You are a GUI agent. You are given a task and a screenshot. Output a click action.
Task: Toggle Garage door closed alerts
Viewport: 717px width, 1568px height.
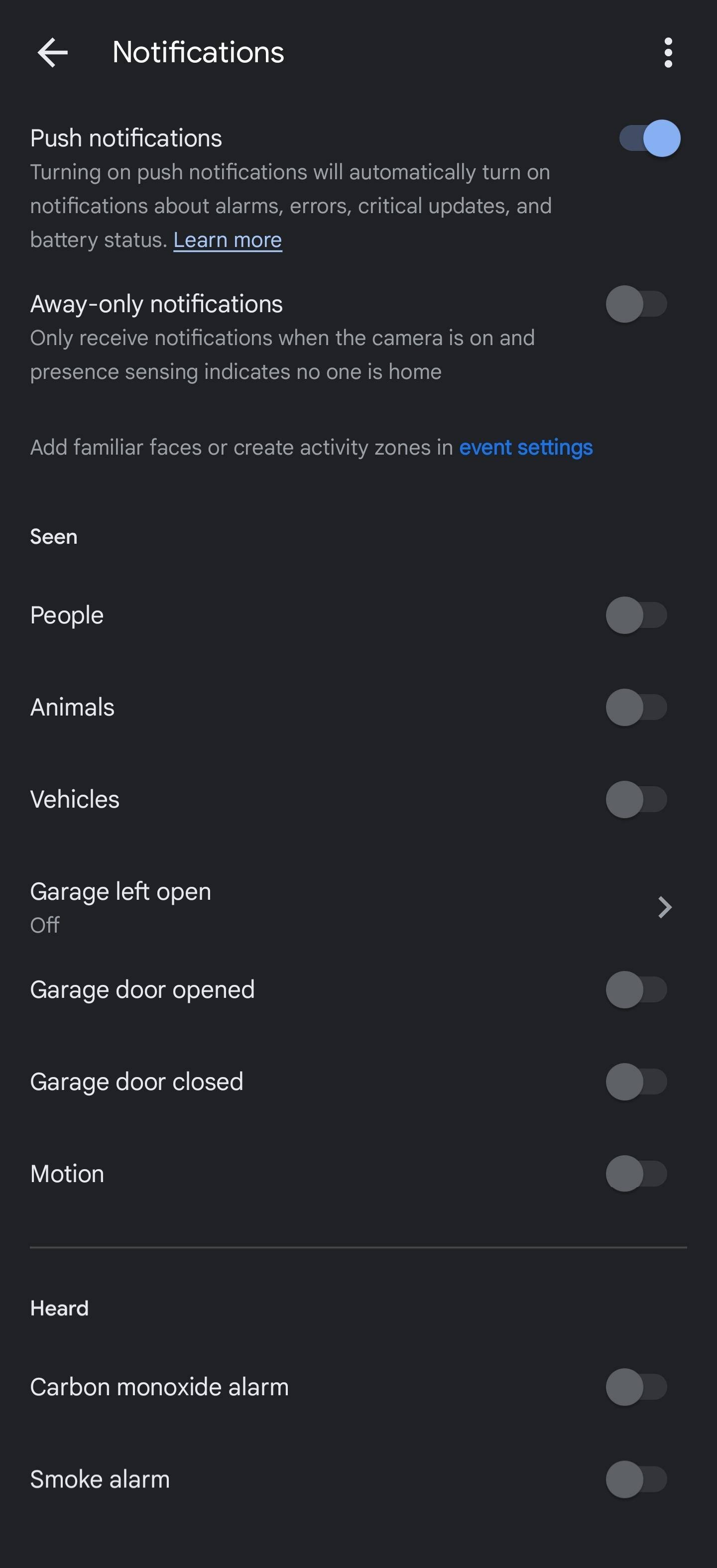[635, 1082]
